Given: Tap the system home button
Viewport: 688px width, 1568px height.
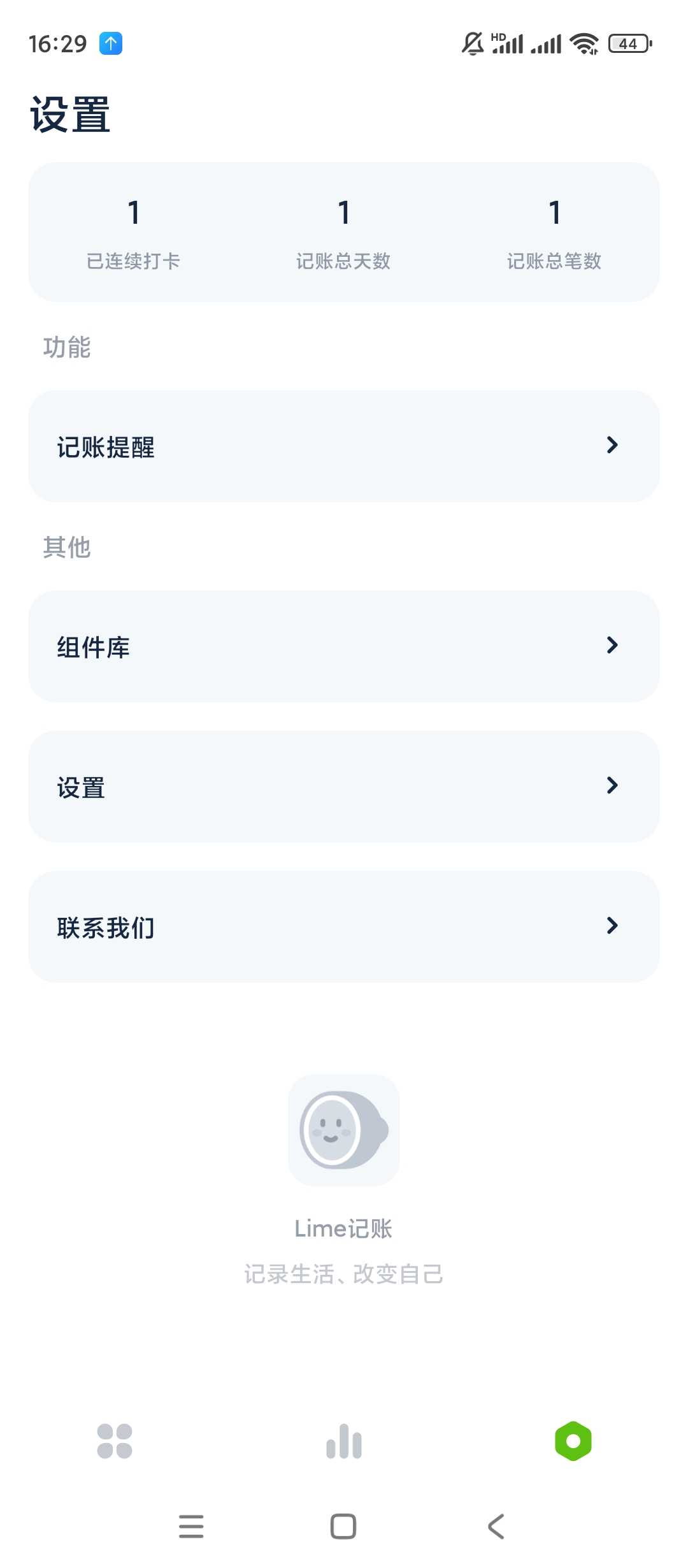Looking at the screenshot, I should [343, 1527].
